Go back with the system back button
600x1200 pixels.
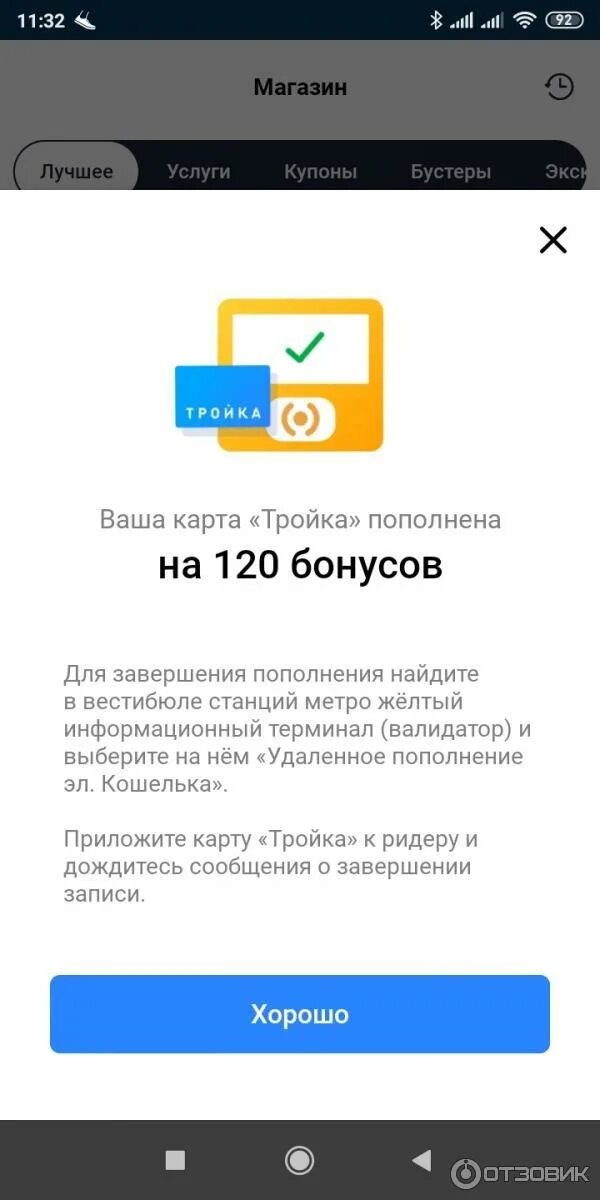point(422,1160)
